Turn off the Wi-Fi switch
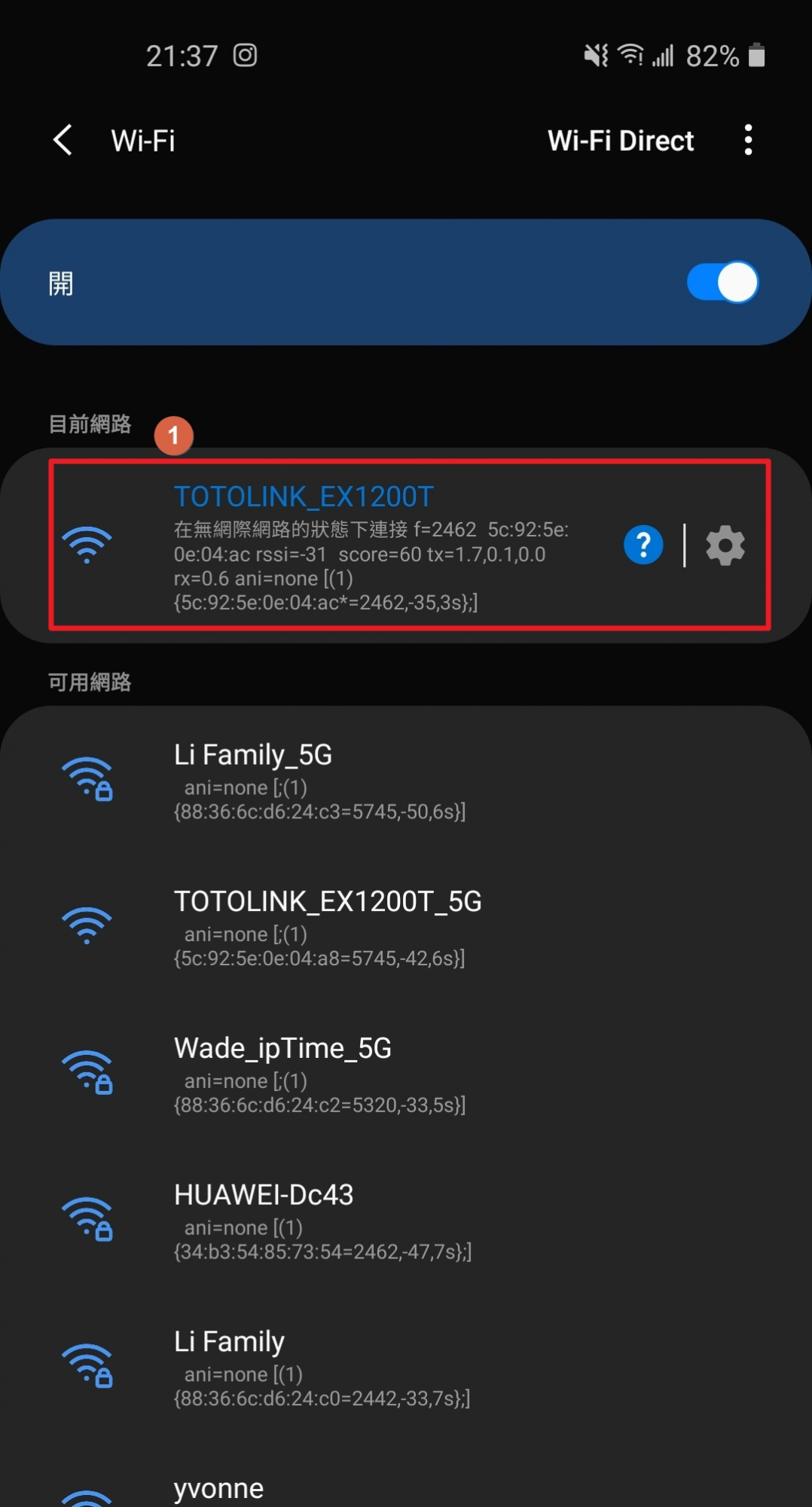Screen dimensions: 812x1507 coord(722,283)
